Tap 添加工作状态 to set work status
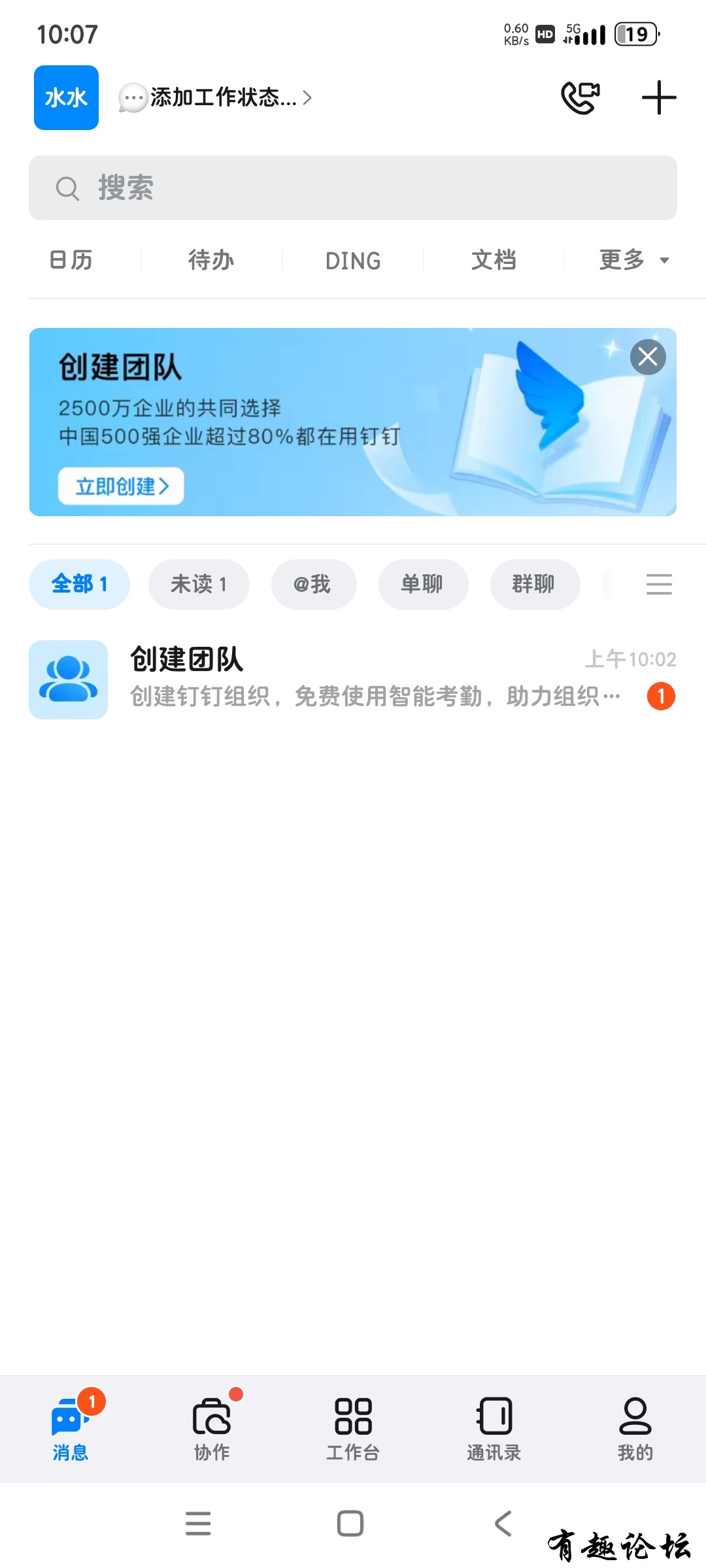This screenshot has height=1568, width=706. pyautogui.click(x=216, y=98)
